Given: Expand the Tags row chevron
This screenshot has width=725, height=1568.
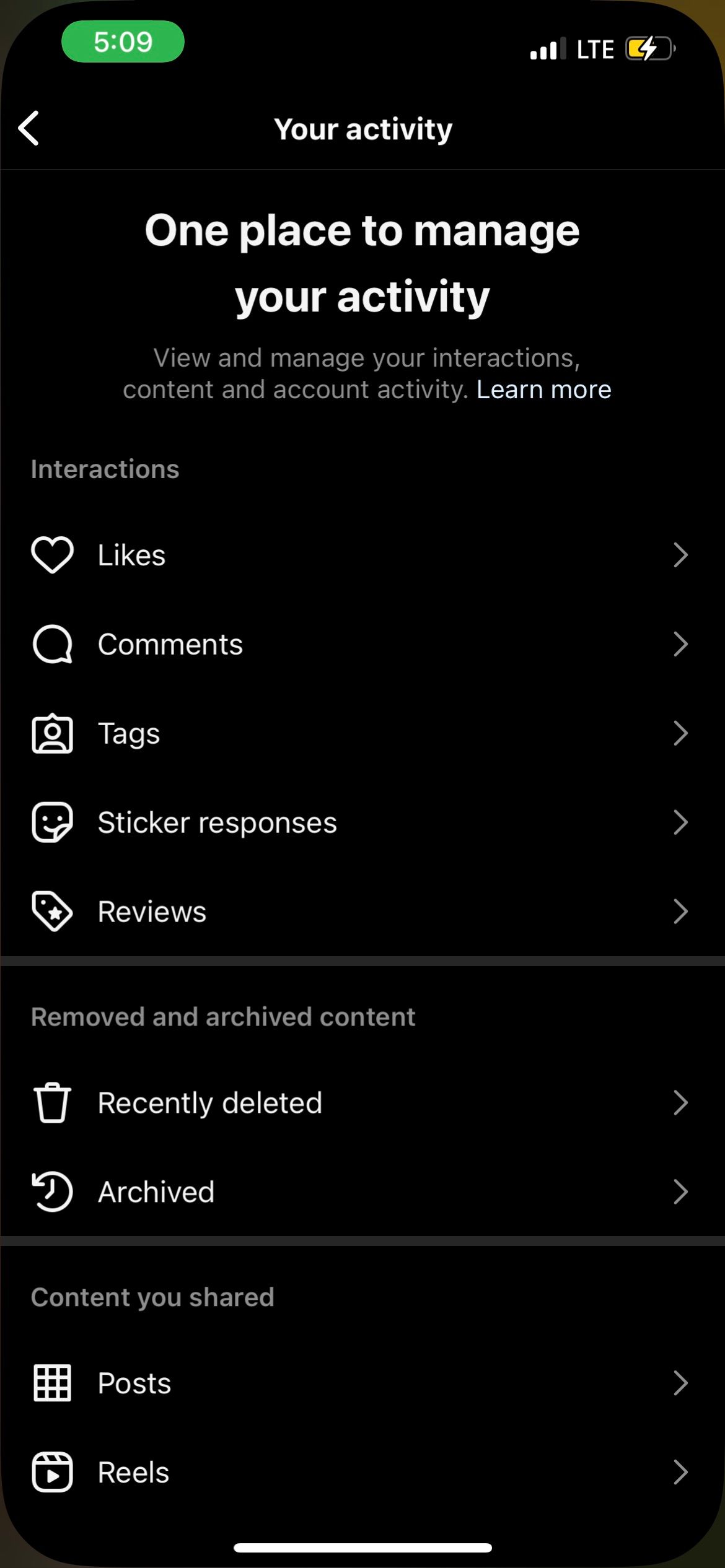Looking at the screenshot, I should pyautogui.click(x=681, y=733).
